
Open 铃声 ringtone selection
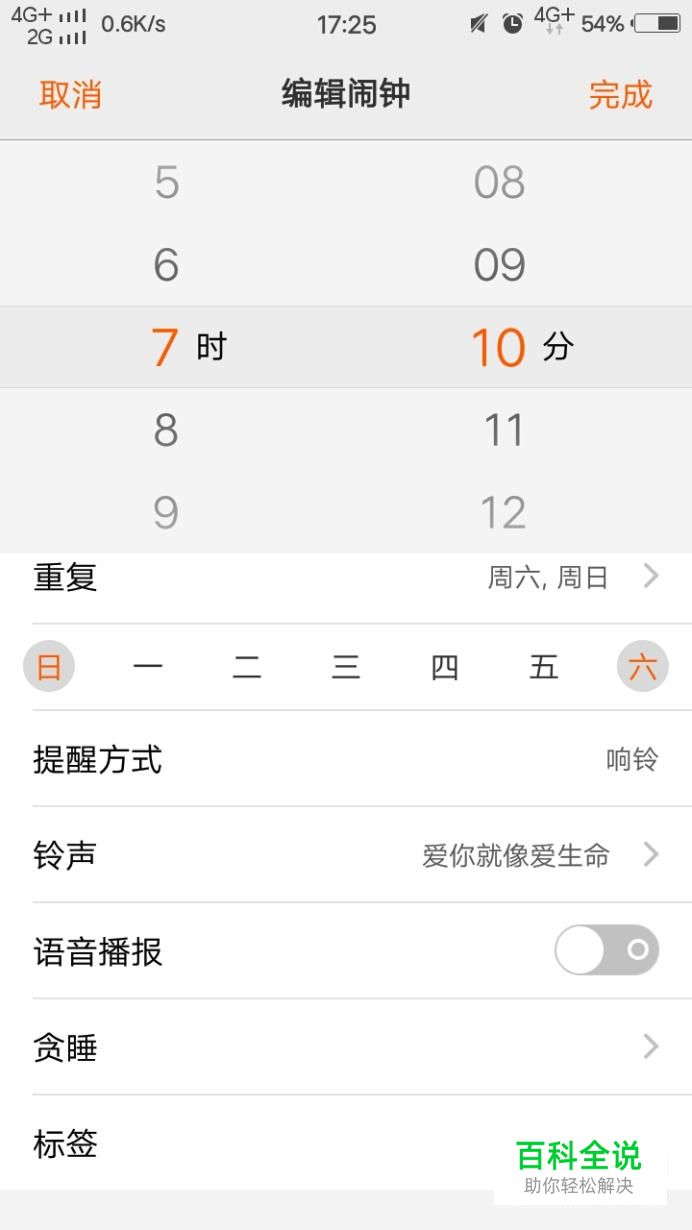coord(346,856)
